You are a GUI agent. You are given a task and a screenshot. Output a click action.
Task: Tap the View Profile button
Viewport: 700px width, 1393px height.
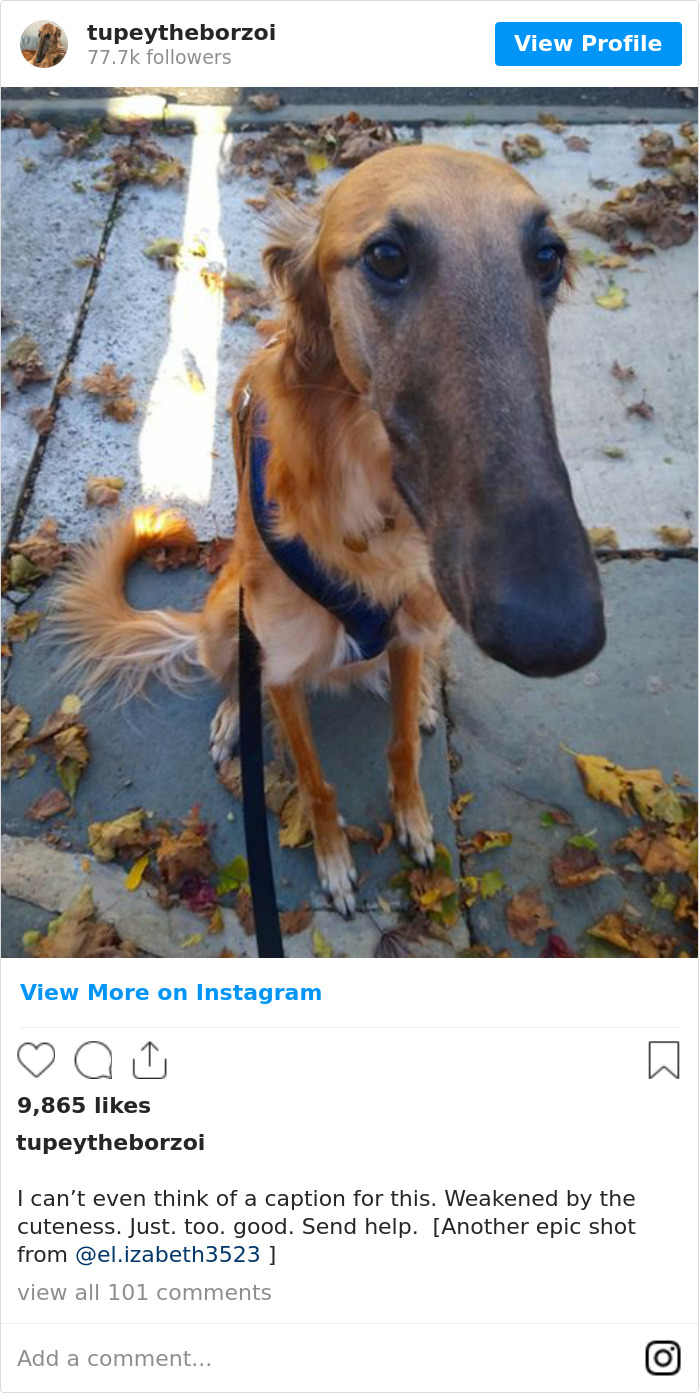[587, 44]
